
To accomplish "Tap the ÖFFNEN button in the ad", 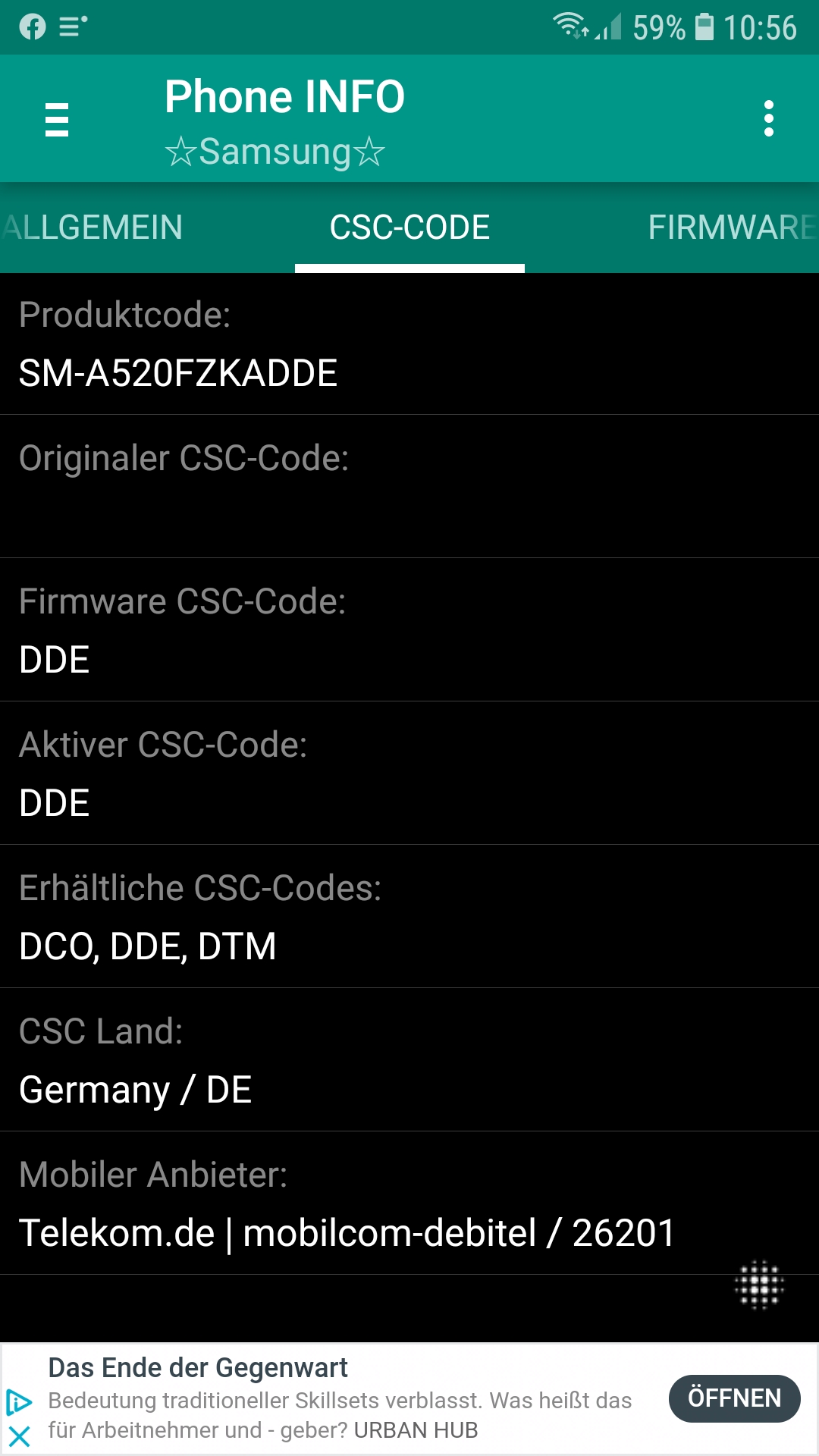I will coord(733,1398).
